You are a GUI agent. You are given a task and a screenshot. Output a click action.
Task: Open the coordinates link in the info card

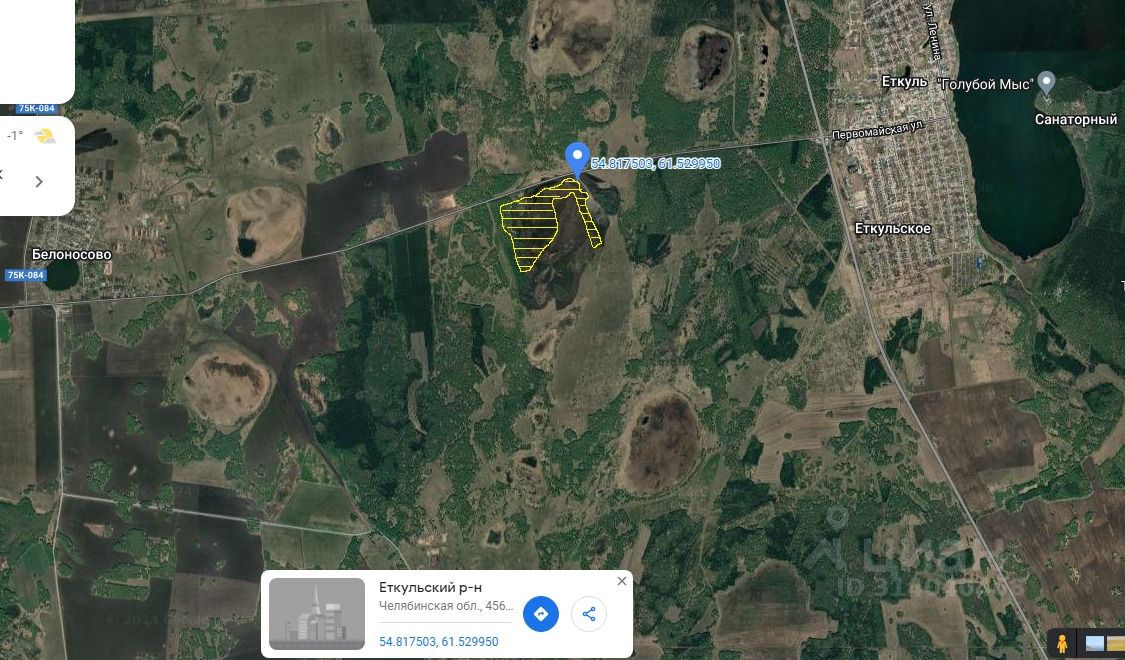(x=438, y=641)
